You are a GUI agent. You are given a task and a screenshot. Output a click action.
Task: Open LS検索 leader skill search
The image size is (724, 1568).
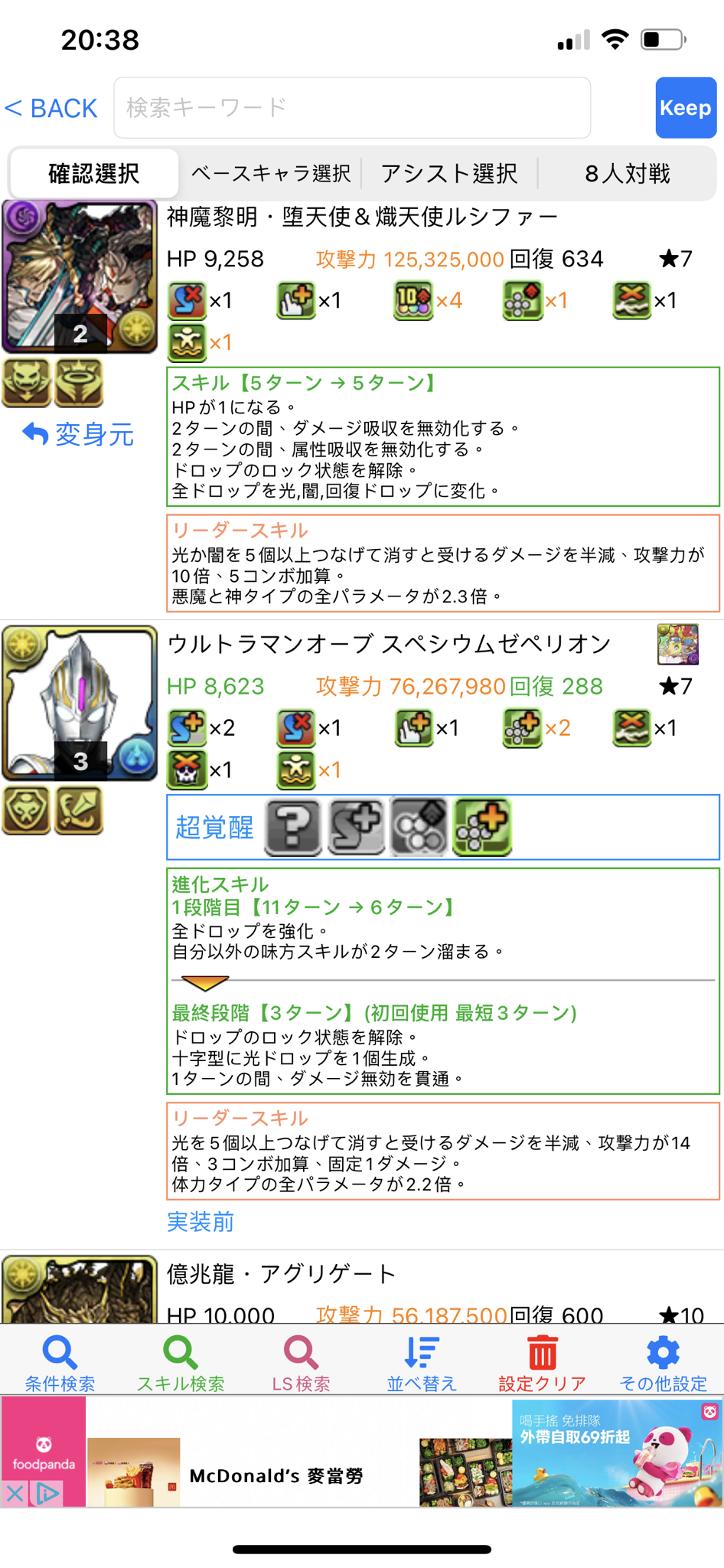301,1363
